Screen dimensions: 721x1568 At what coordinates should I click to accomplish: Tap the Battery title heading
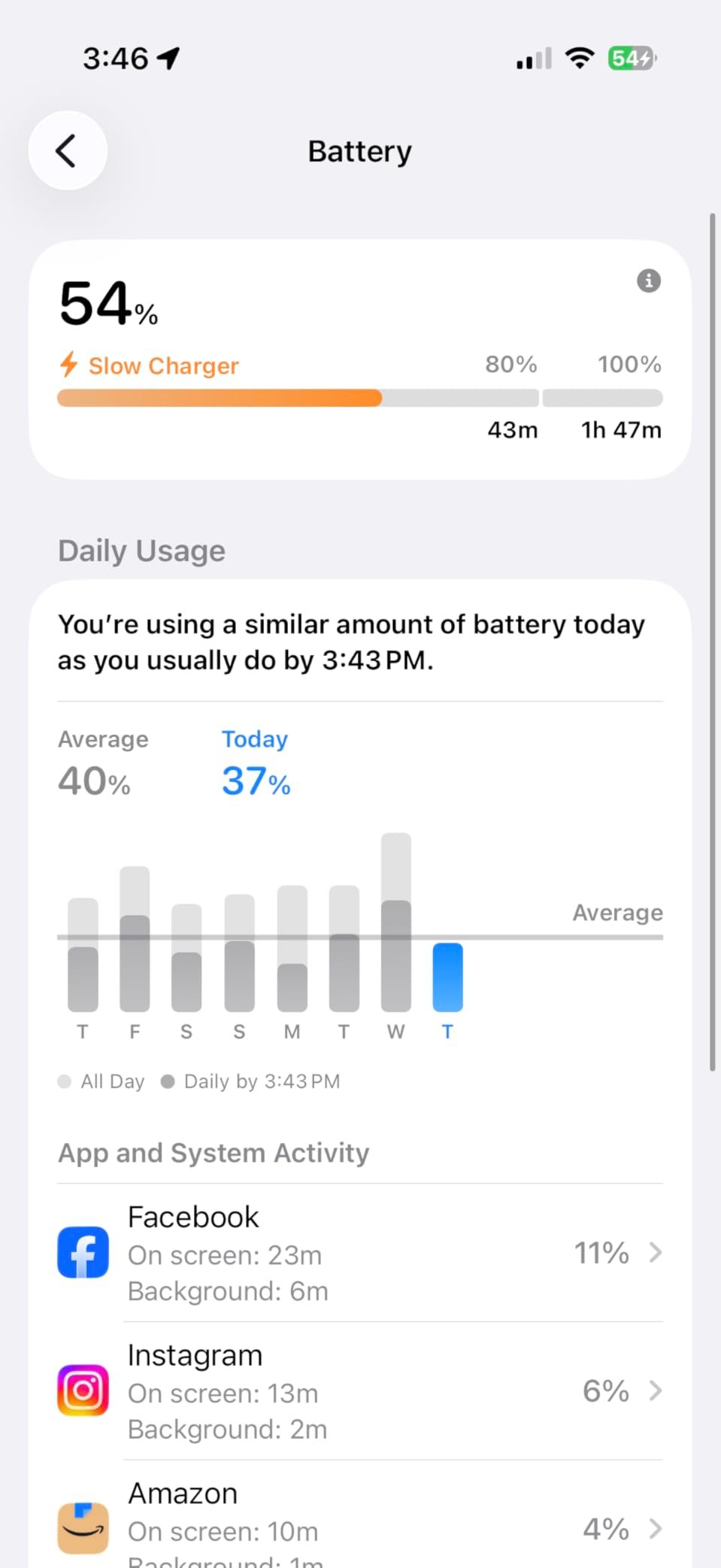359,150
